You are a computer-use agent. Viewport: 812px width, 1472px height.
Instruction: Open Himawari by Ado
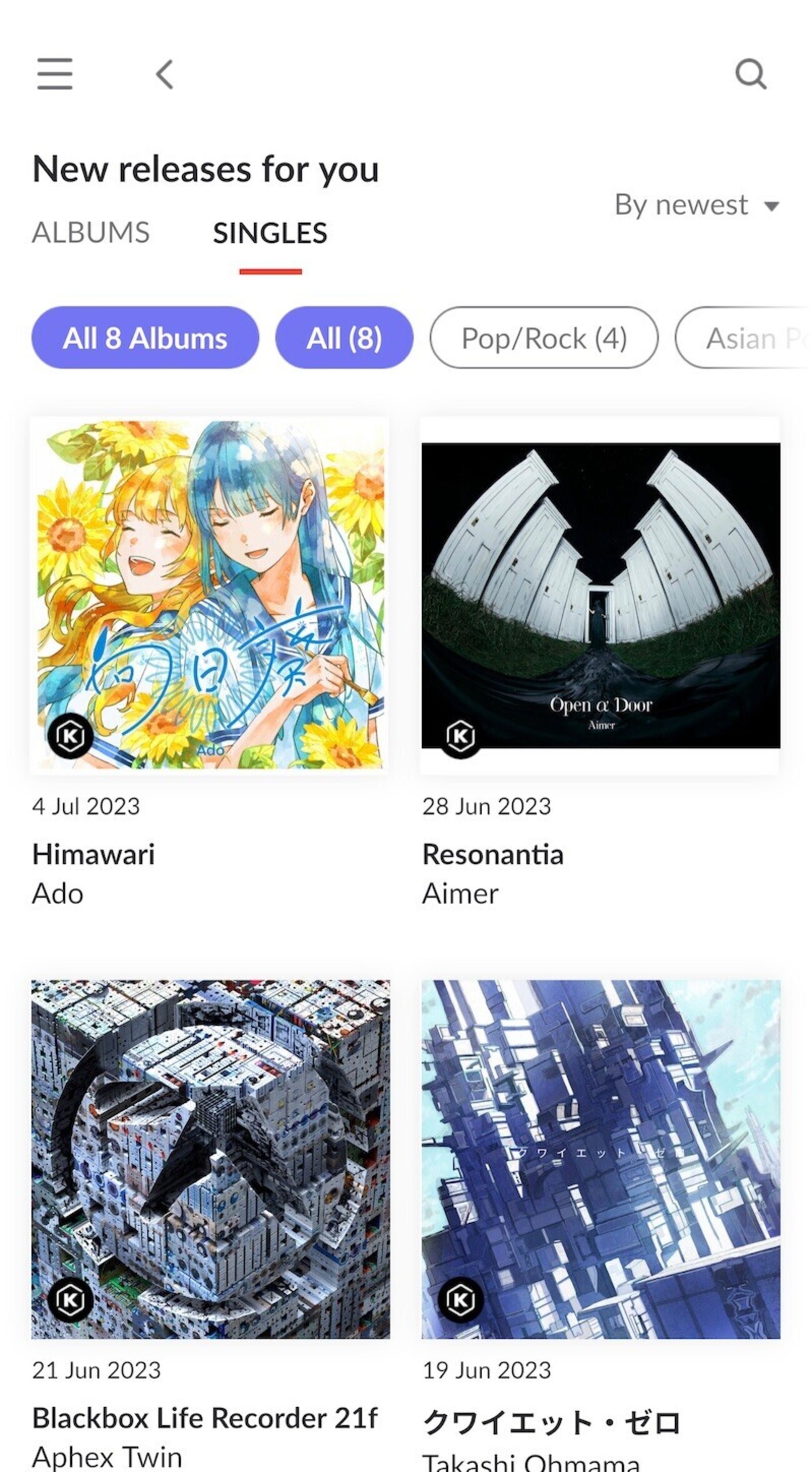210,595
